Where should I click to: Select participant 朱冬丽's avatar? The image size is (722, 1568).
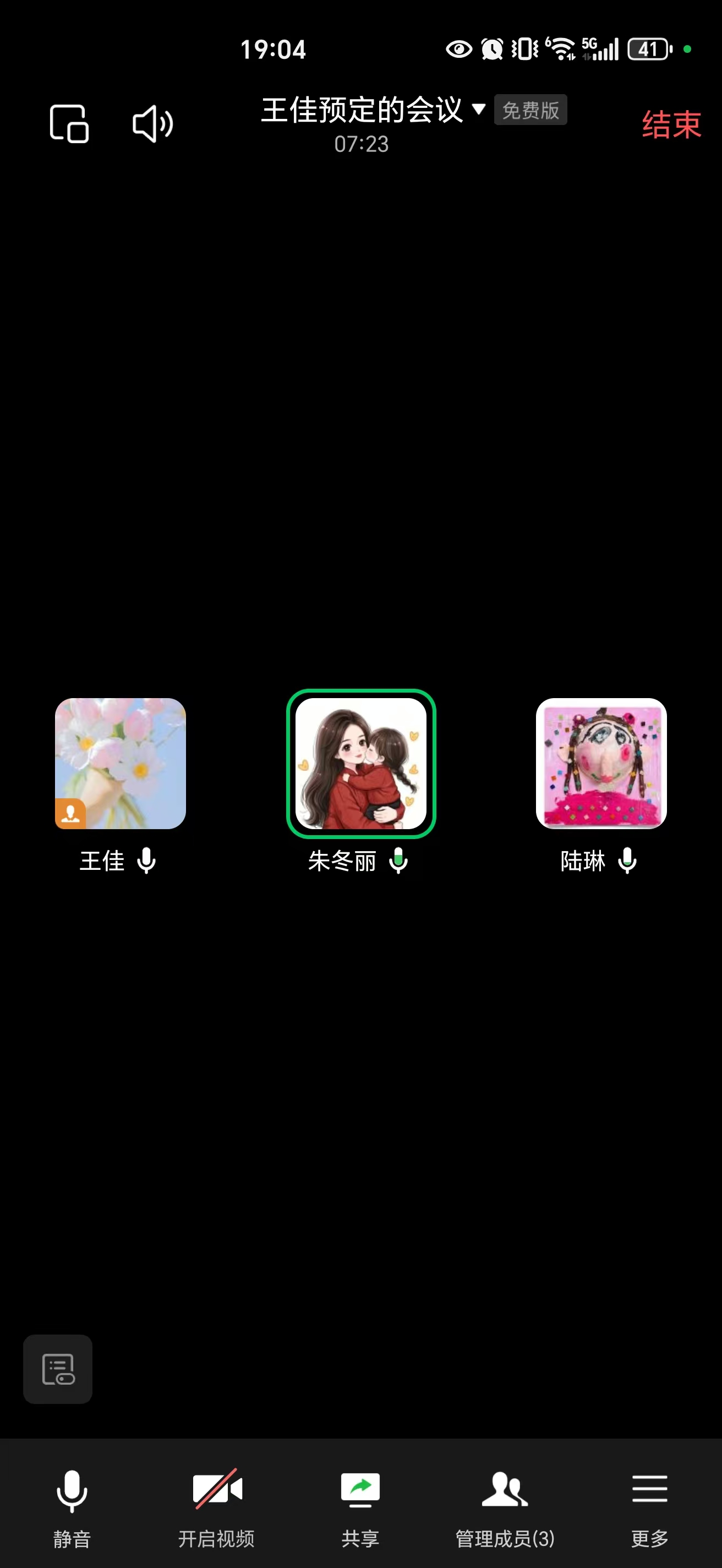[360, 763]
